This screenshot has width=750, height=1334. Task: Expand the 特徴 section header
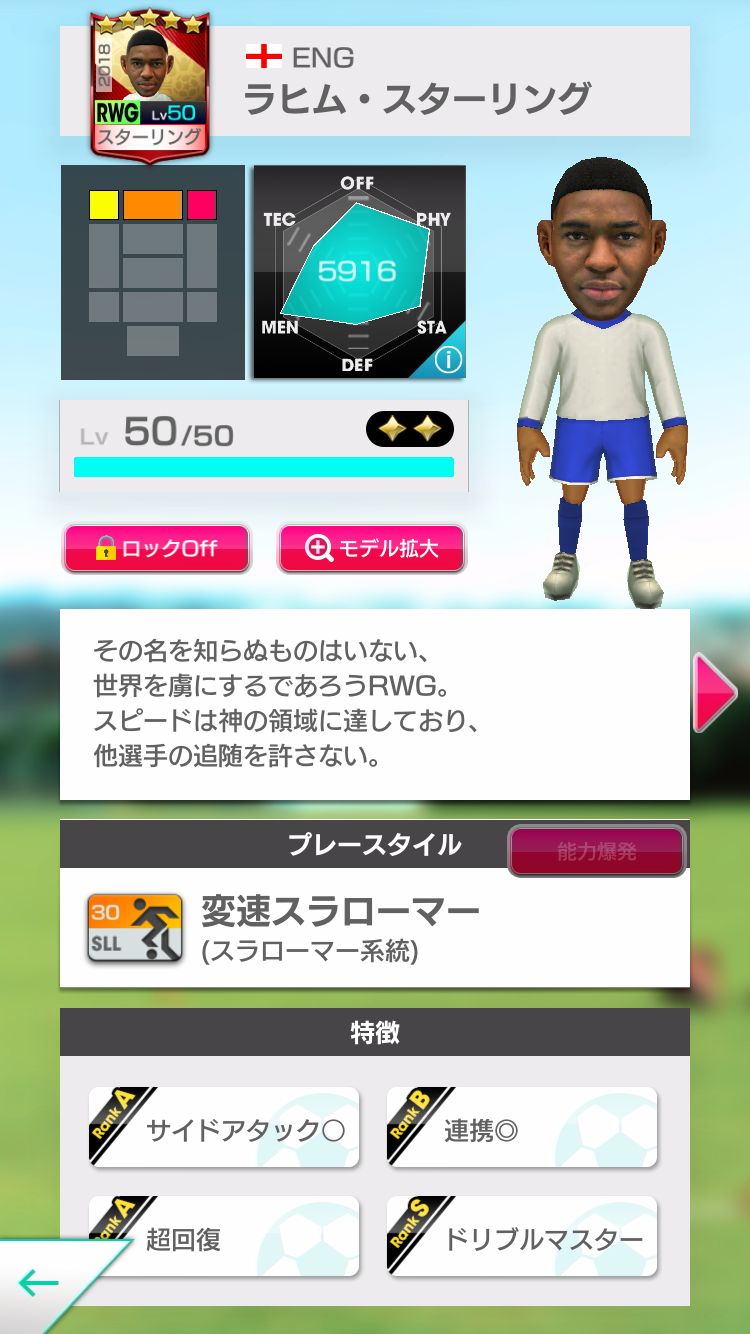375,1034
